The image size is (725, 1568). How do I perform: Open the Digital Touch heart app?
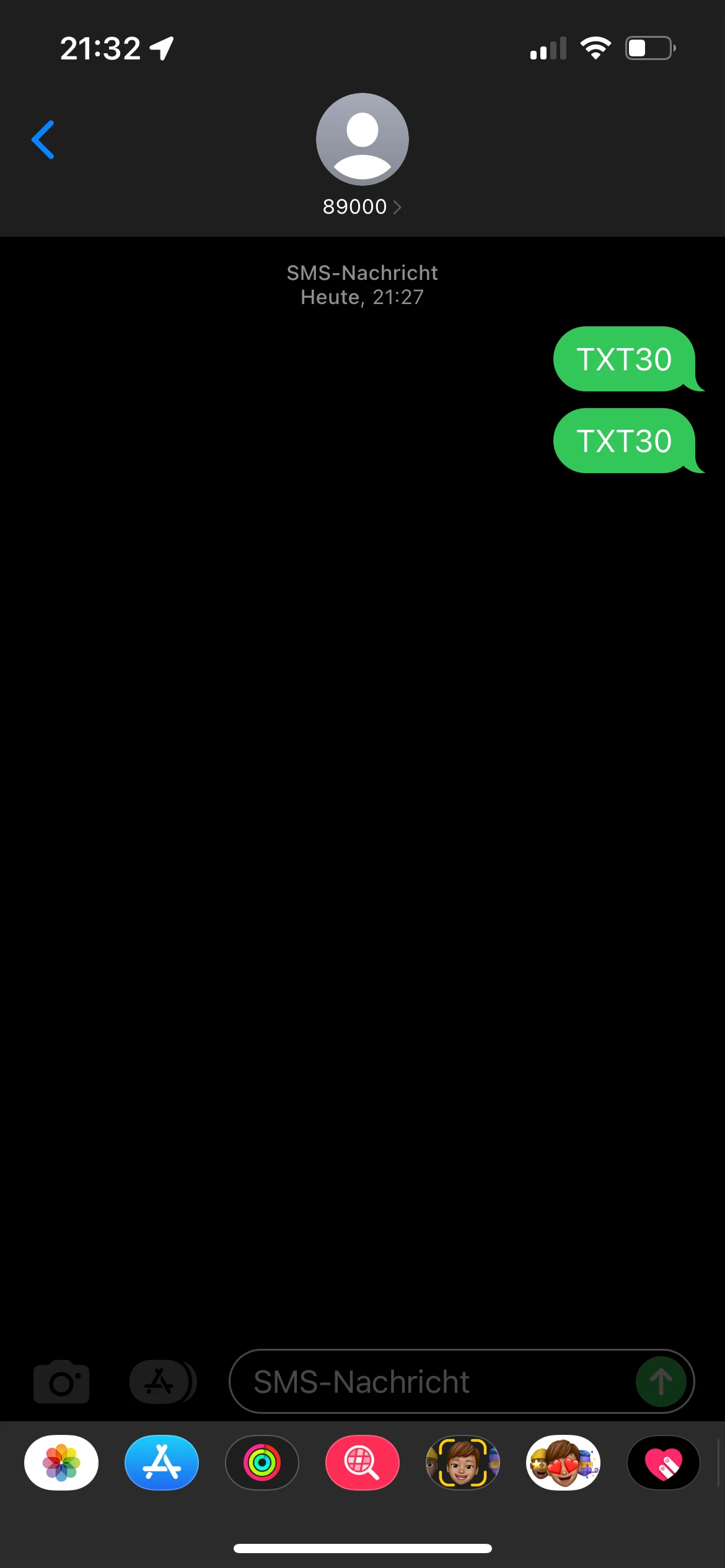click(664, 1463)
